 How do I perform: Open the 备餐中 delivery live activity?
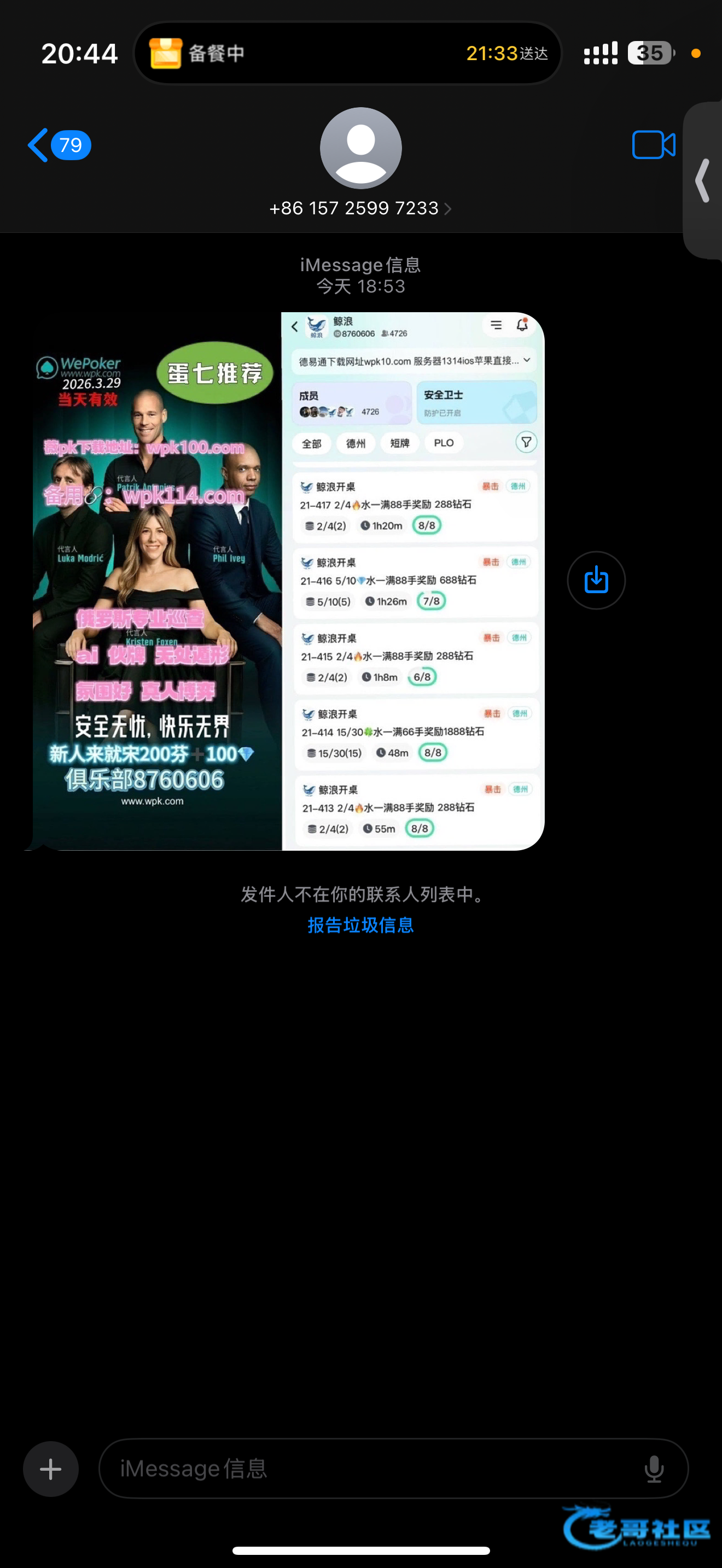point(347,54)
